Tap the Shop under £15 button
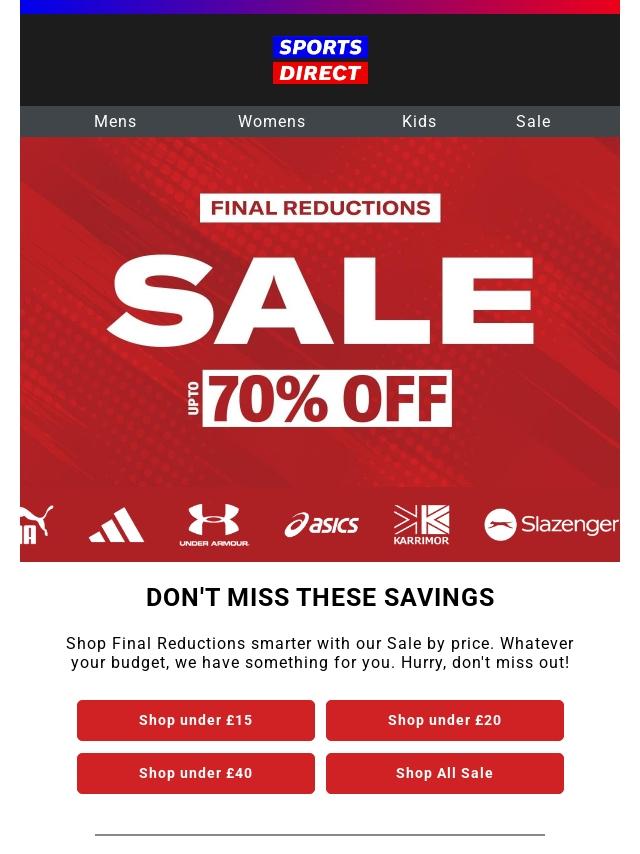Image resolution: width=640 pixels, height=854 pixels. [x=196, y=720]
